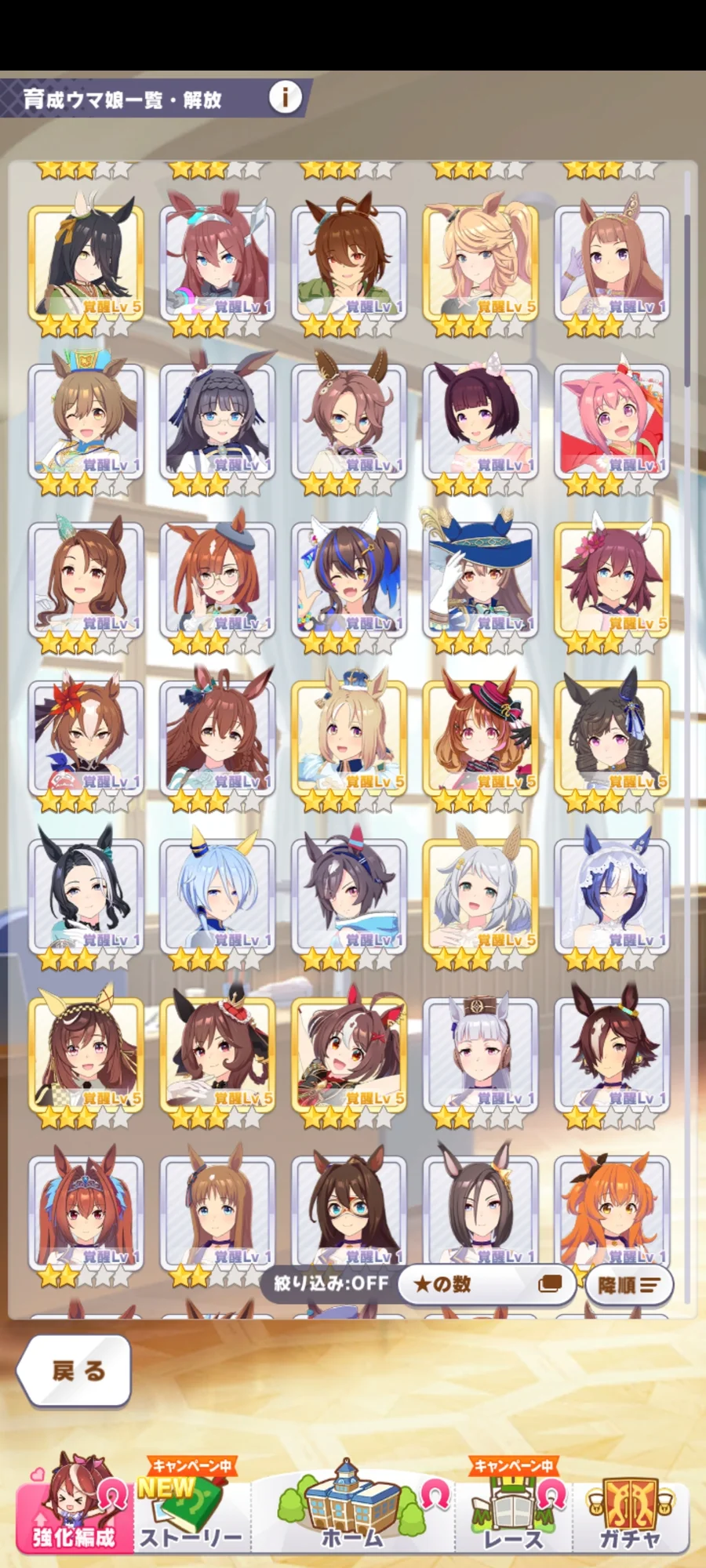Open the 絞り込み:OFF filter
706x1568 pixels.
(x=330, y=1283)
